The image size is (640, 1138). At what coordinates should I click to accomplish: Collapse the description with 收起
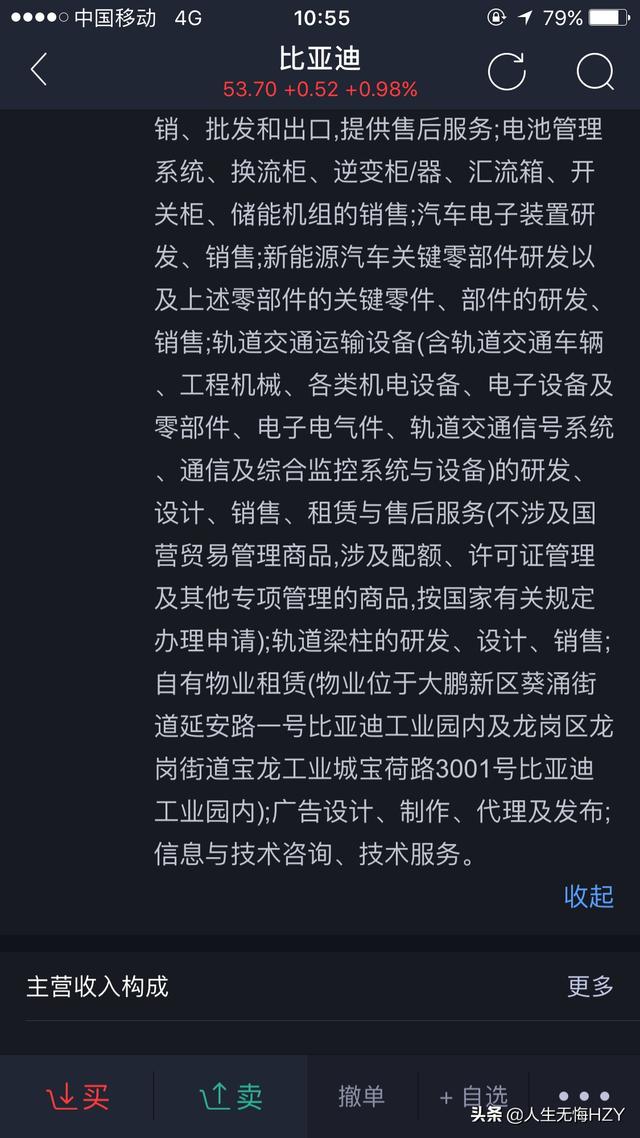[x=588, y=896]
